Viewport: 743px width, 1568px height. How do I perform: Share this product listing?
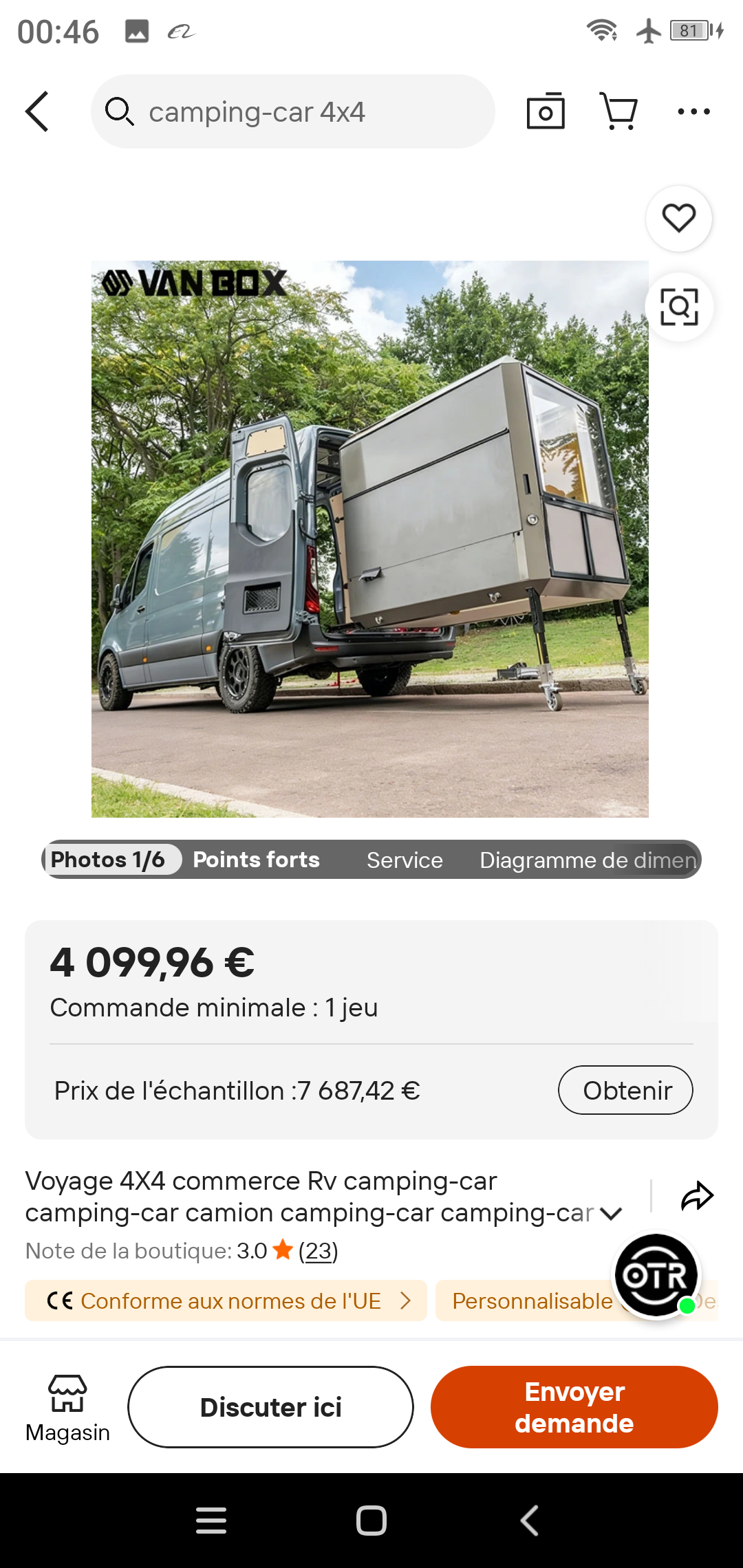pos(697,1197)
